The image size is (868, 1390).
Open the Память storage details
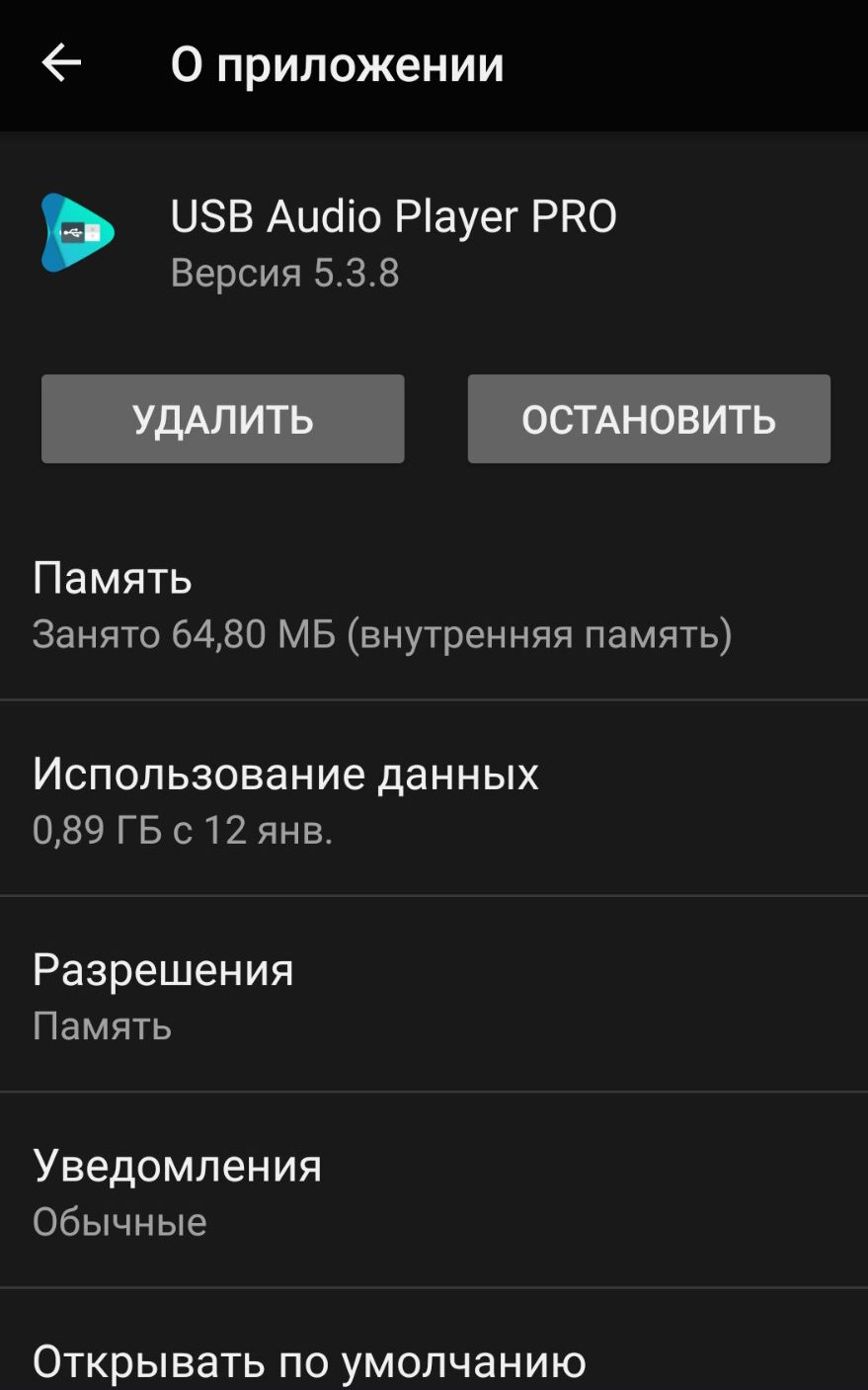(x=434, y=604)
